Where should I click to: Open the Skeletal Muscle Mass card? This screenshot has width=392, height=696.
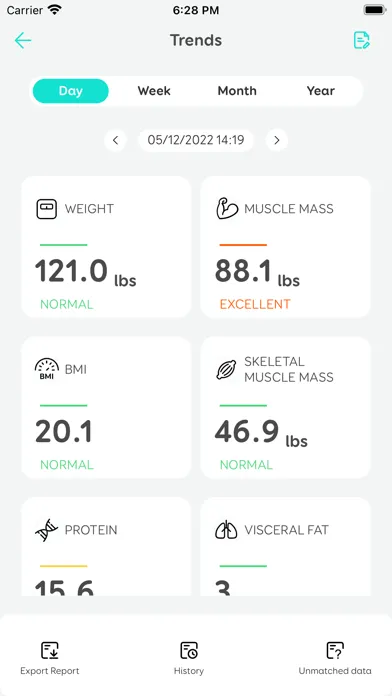(x=285, y=407)
